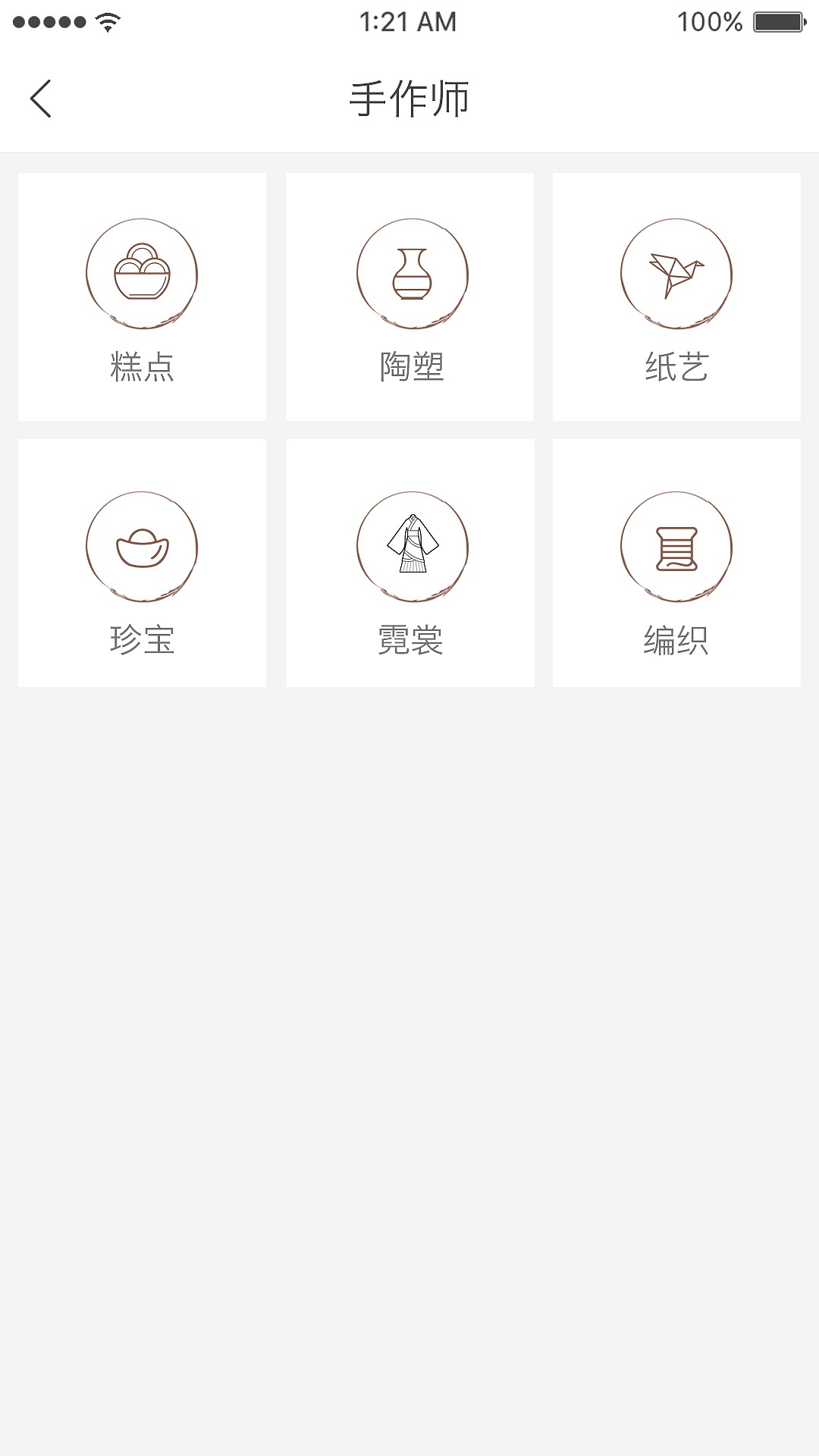Tap the 编织 text label
819x1456 pixels.
677,639
